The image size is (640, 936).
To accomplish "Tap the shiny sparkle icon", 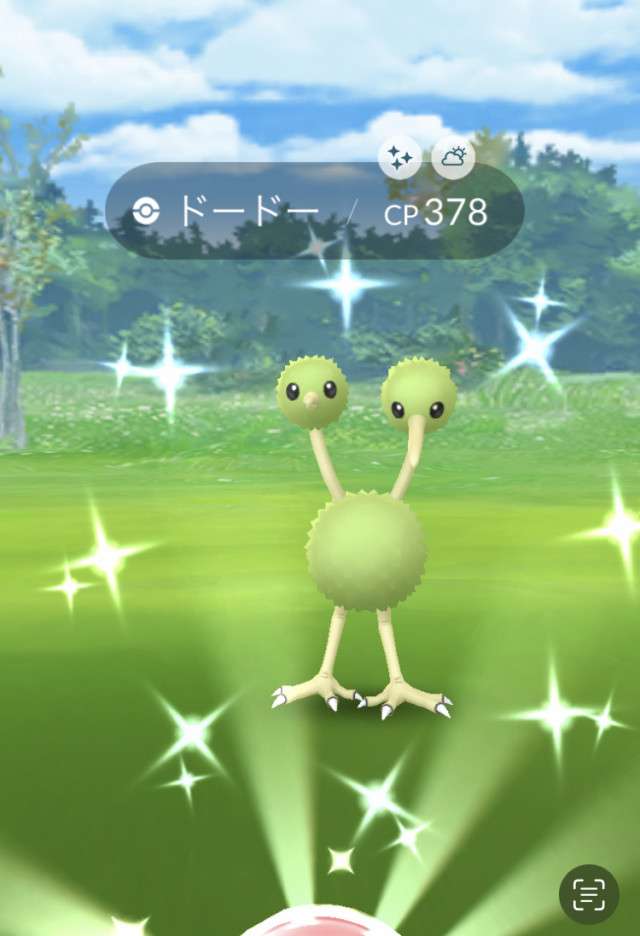I will (400, 157).
